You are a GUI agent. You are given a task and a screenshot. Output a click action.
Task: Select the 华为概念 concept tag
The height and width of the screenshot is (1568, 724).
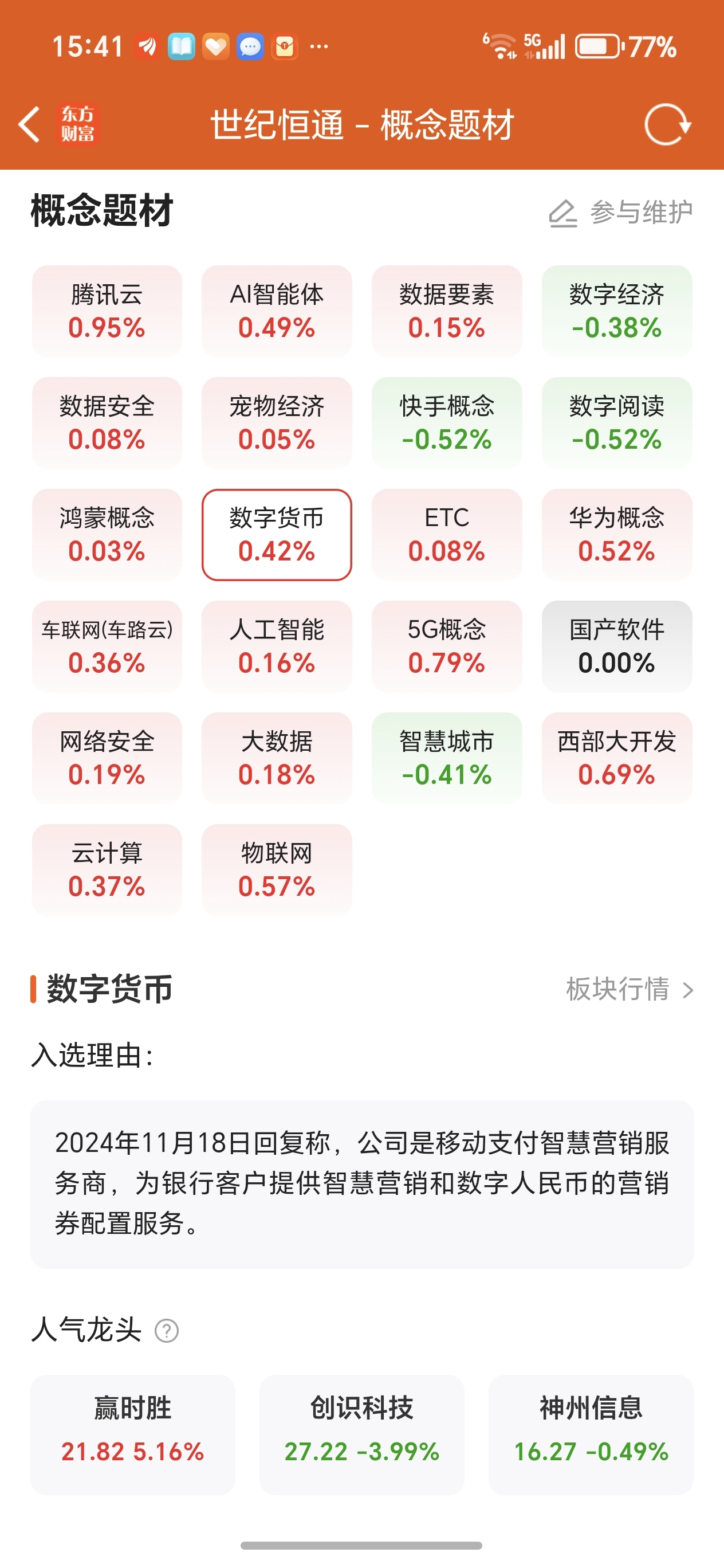tap(616, 536)
